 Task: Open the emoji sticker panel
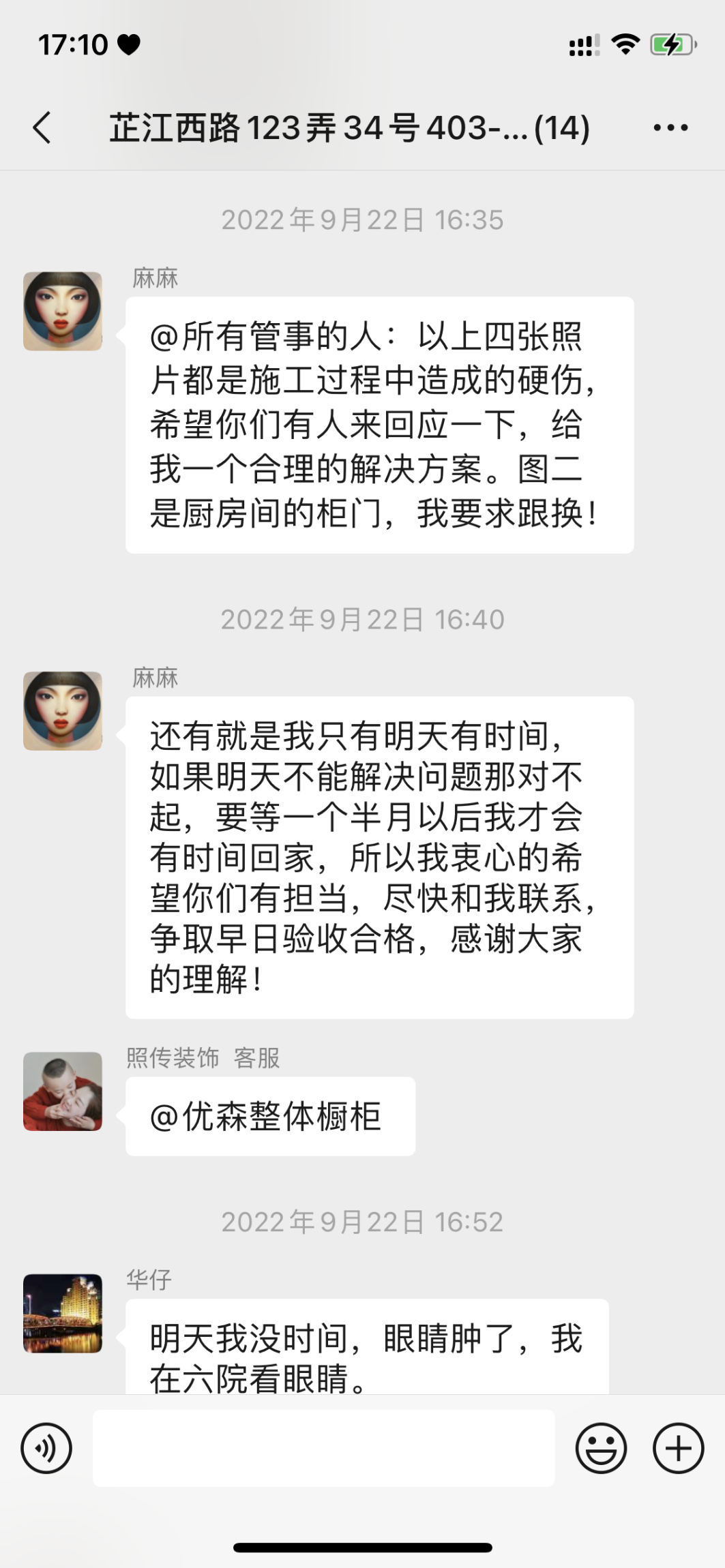point(601,1448)
